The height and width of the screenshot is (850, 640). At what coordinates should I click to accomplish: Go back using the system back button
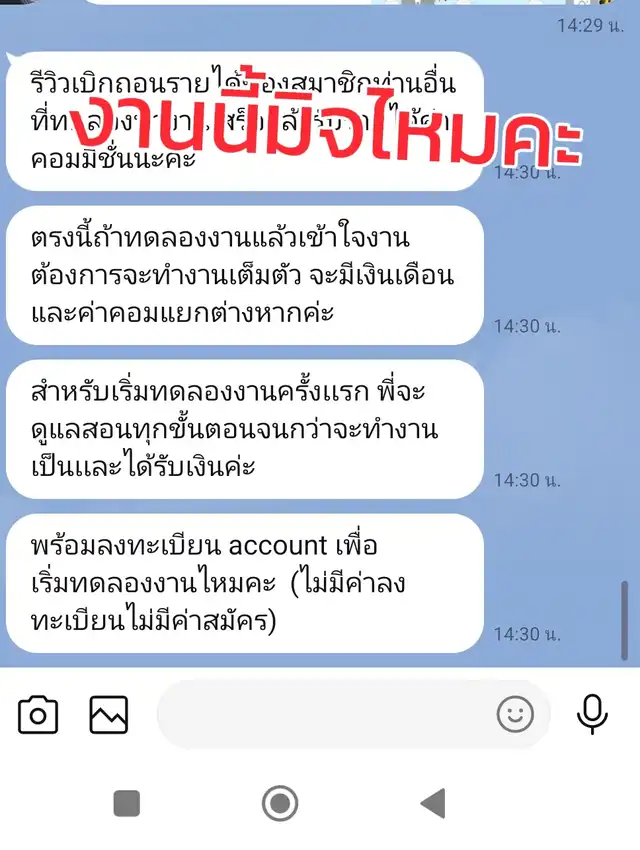(433, 802)
